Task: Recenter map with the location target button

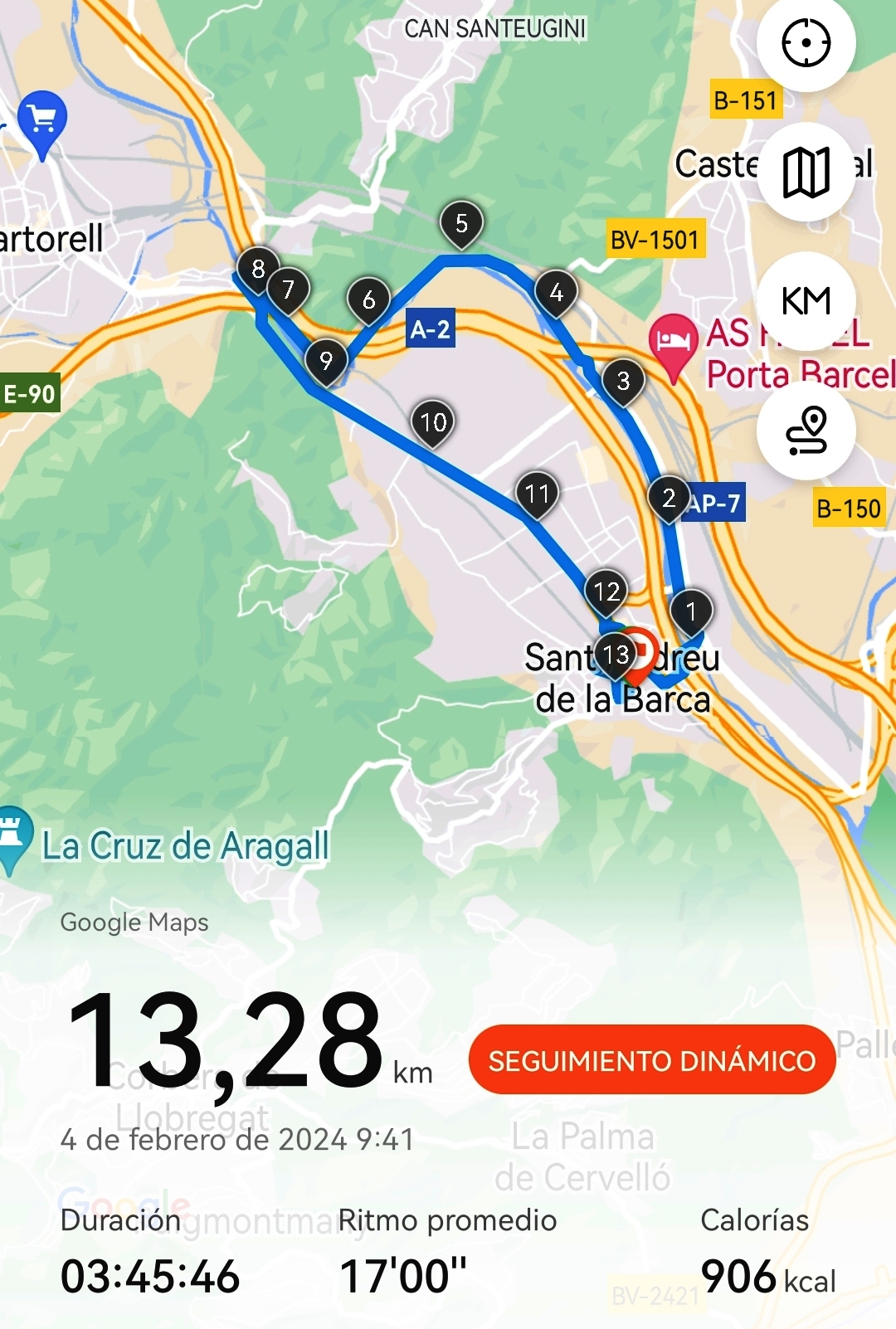Action: click(x=806, y=43)
